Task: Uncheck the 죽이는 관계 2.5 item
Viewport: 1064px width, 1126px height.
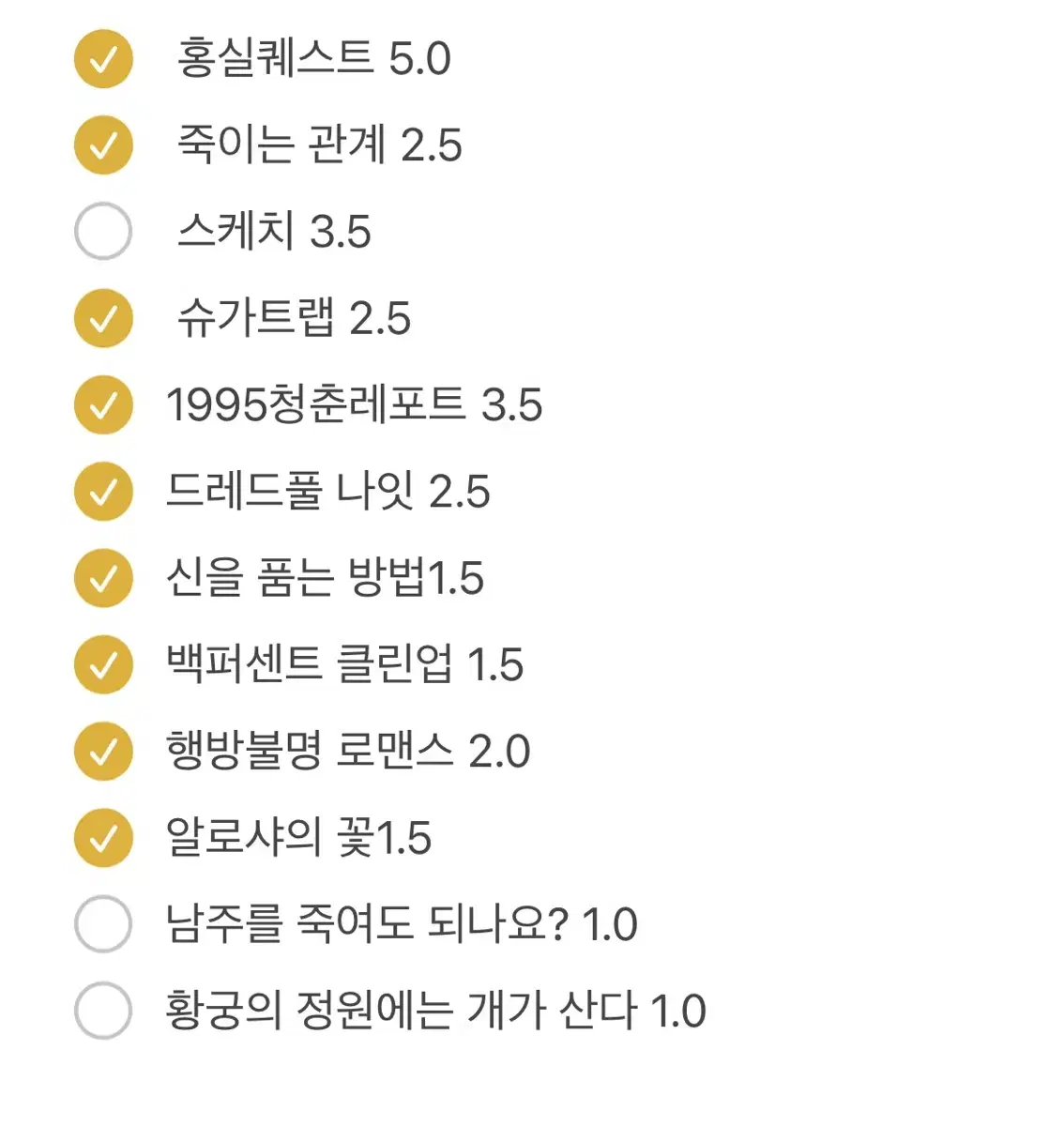Action: 104,145
